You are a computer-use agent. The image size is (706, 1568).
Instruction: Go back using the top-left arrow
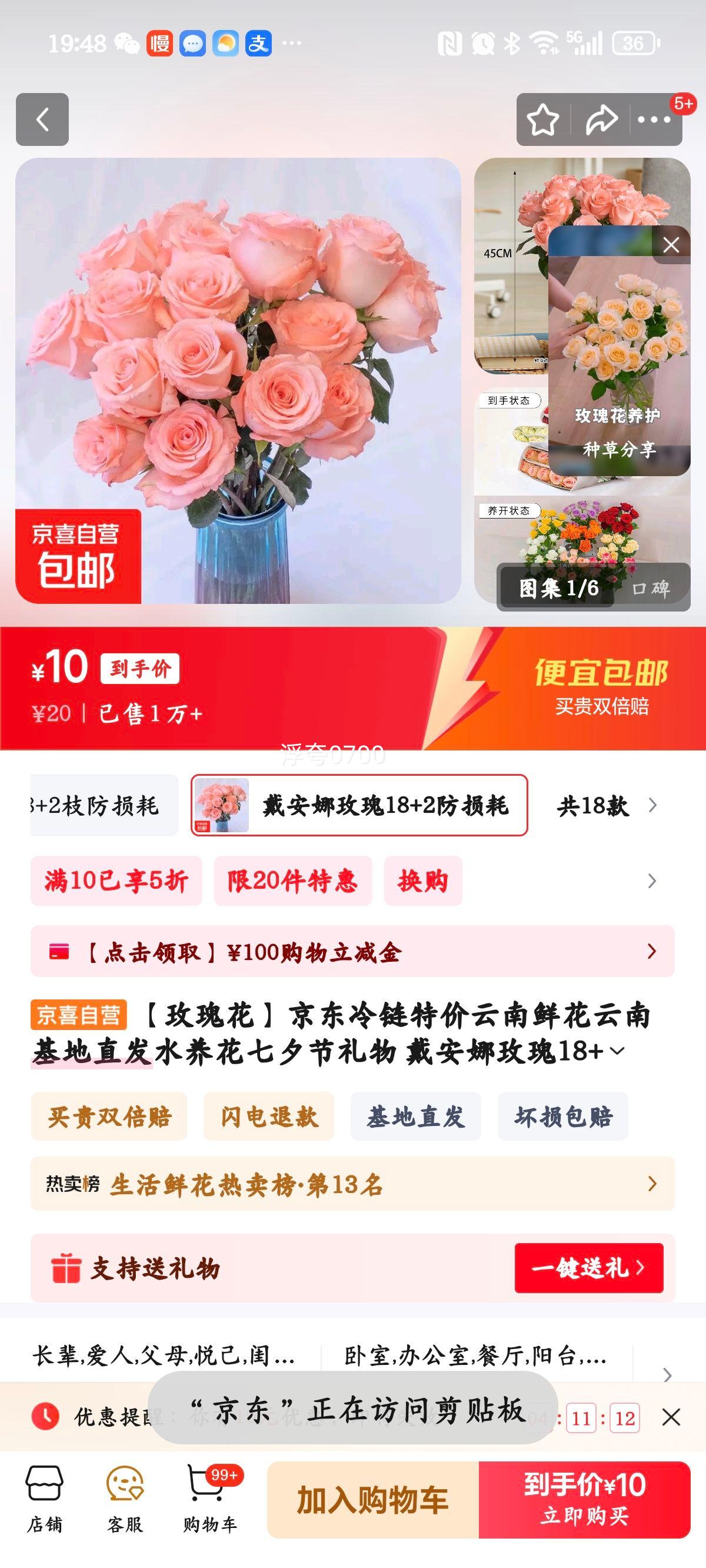click(x=42, y=119)
